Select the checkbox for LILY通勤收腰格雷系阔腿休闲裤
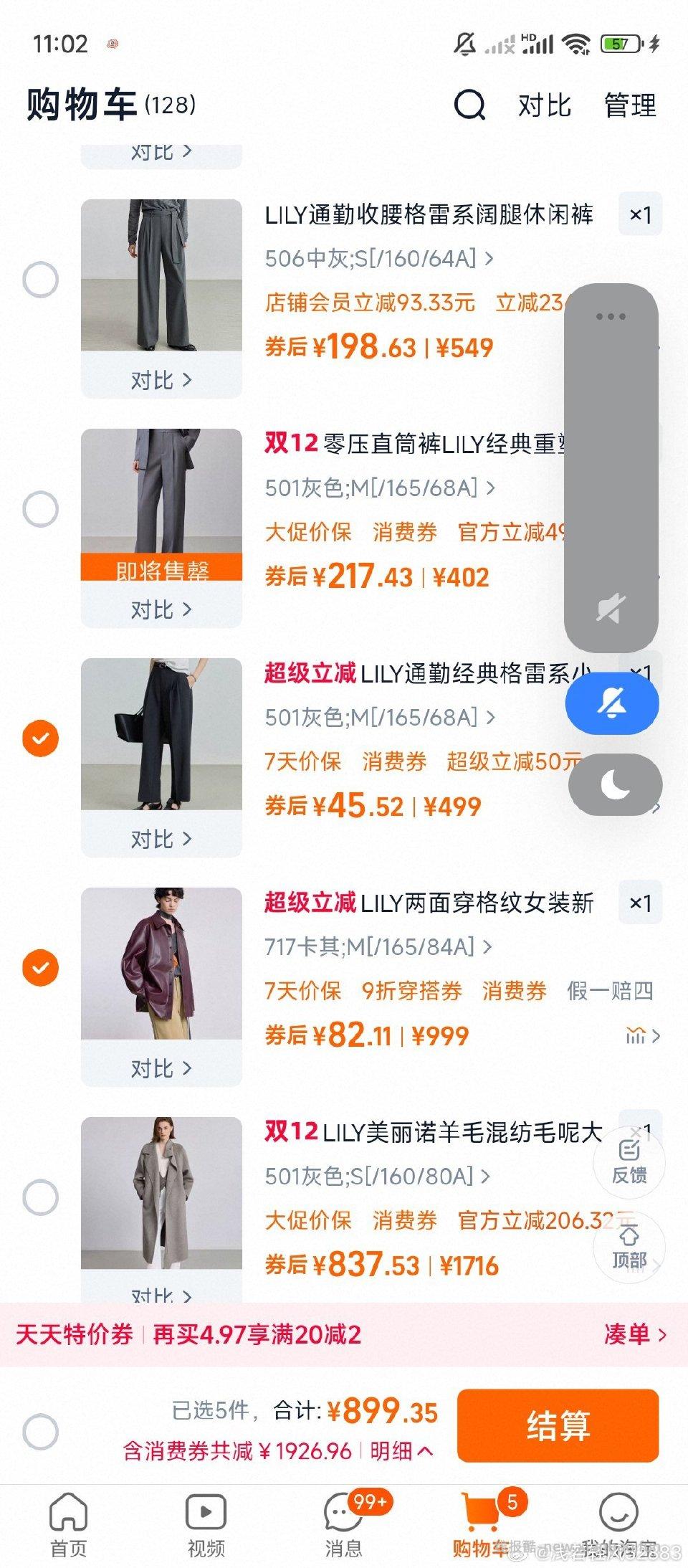The height and width of the screenshot is (1568, 688). point(41,280)
